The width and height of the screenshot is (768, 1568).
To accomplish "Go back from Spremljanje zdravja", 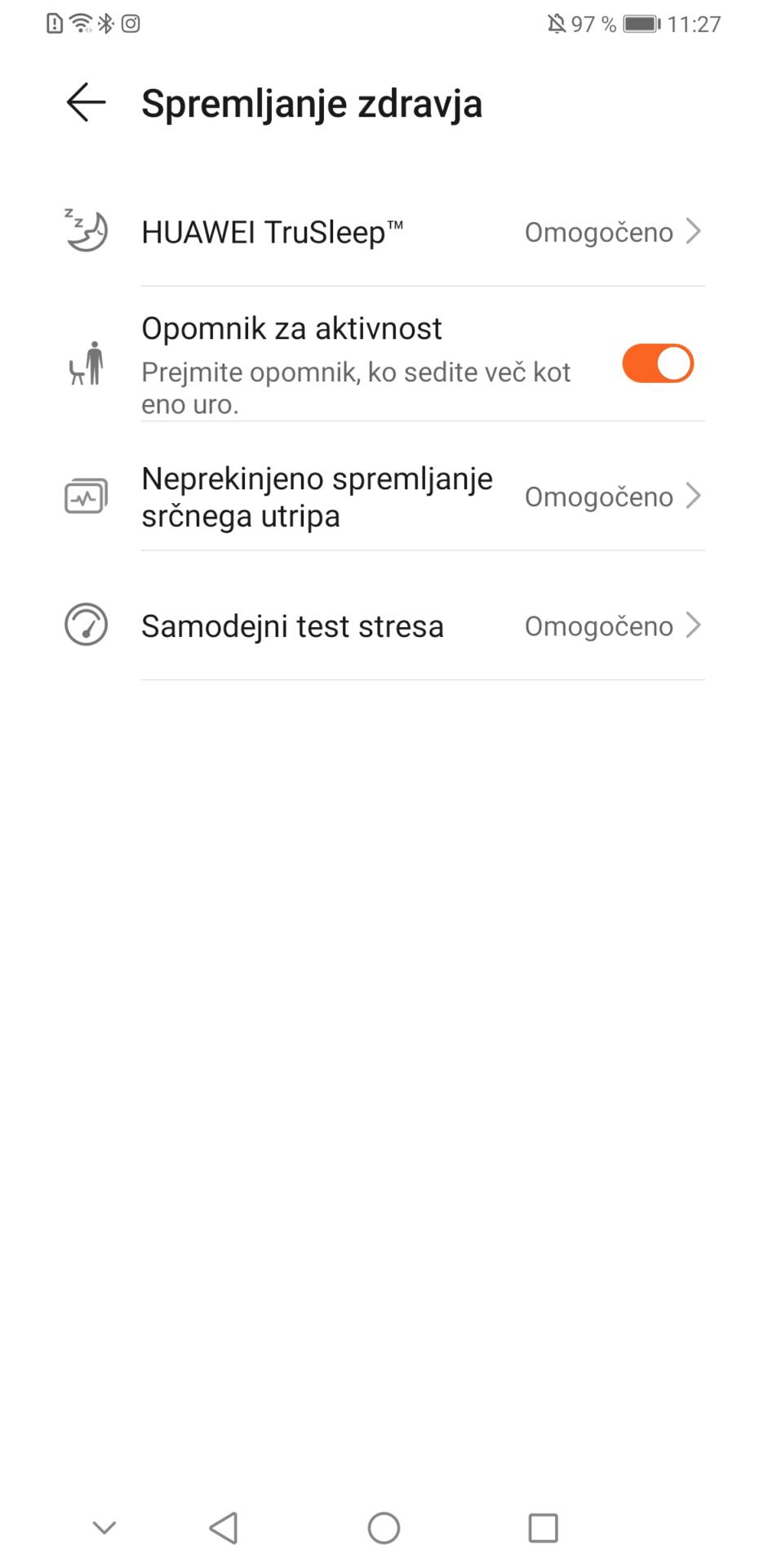I will tap(86, 104).
